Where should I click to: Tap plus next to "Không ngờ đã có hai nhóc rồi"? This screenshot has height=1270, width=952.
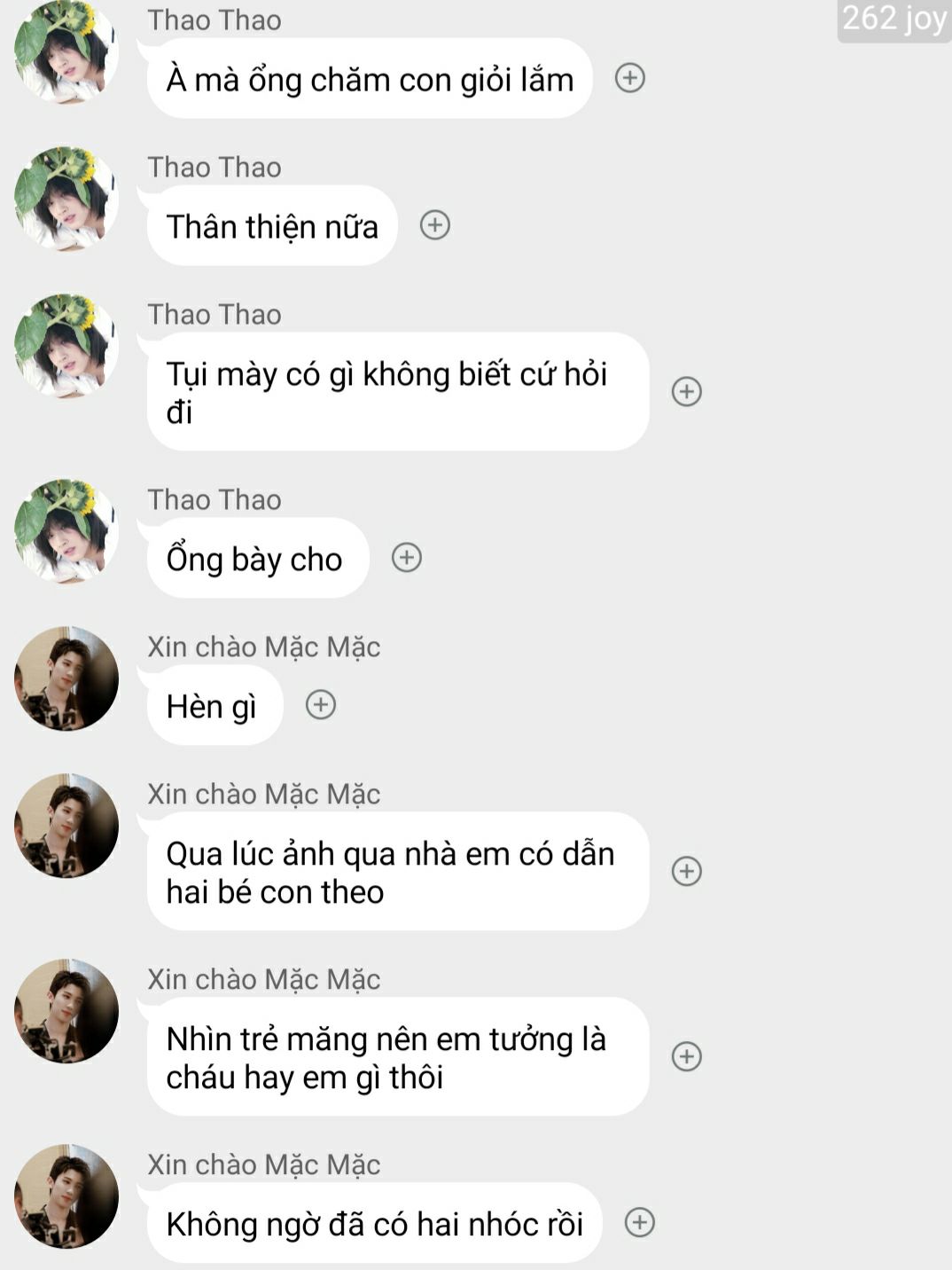click(639, 1223)
